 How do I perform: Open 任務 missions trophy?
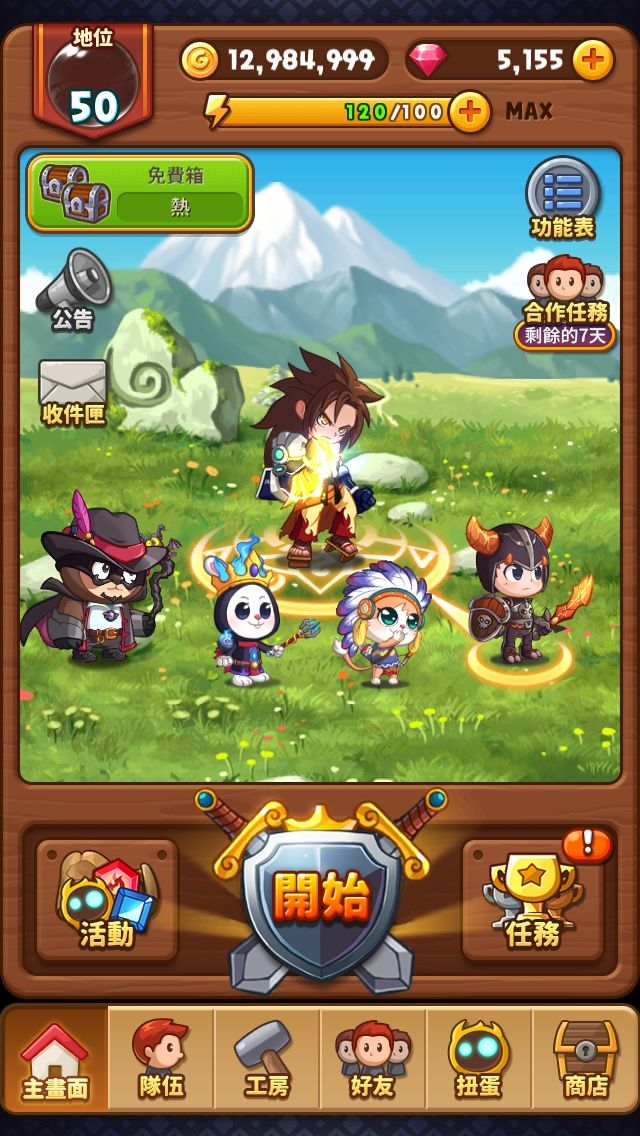point(533,900)
